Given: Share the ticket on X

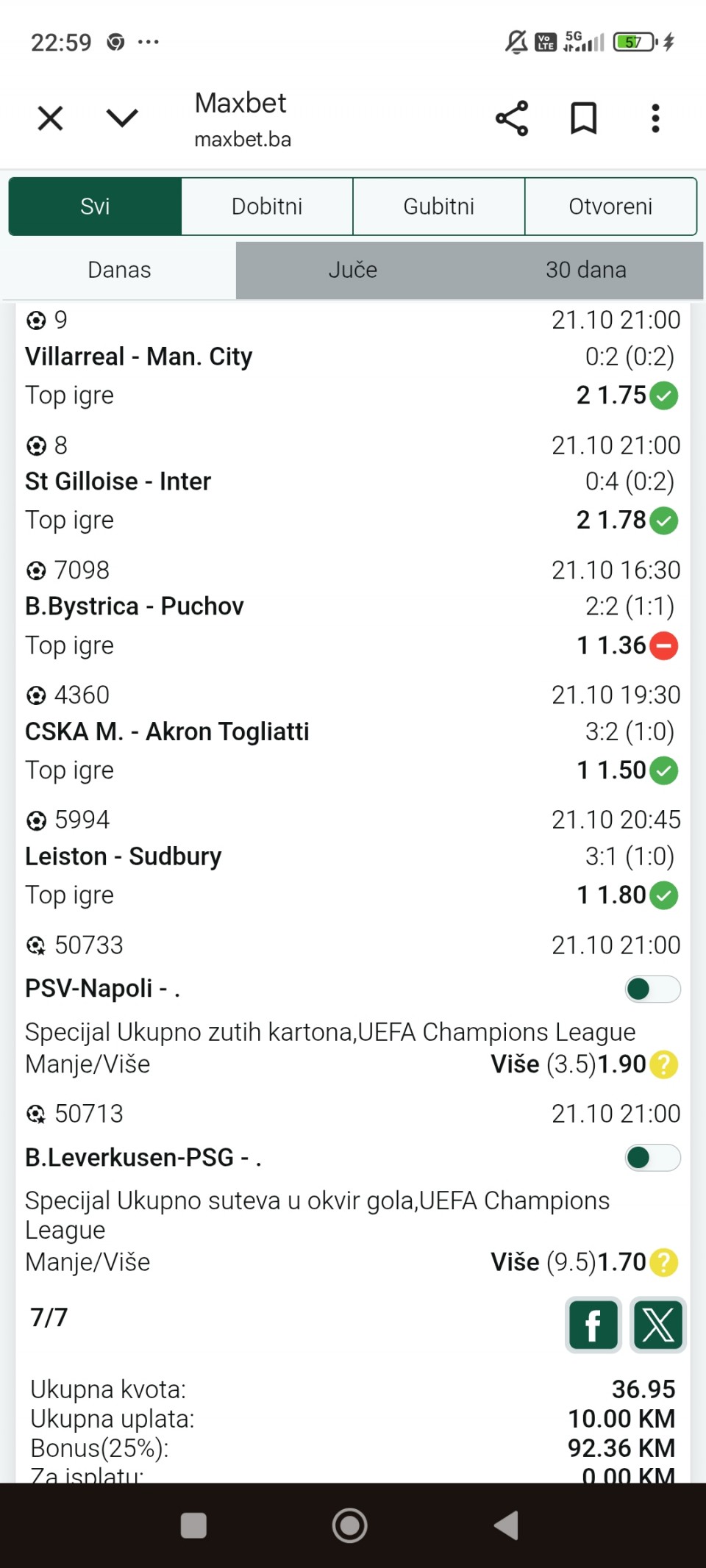Looking at the screenshot, I should tap(658, 1325).
